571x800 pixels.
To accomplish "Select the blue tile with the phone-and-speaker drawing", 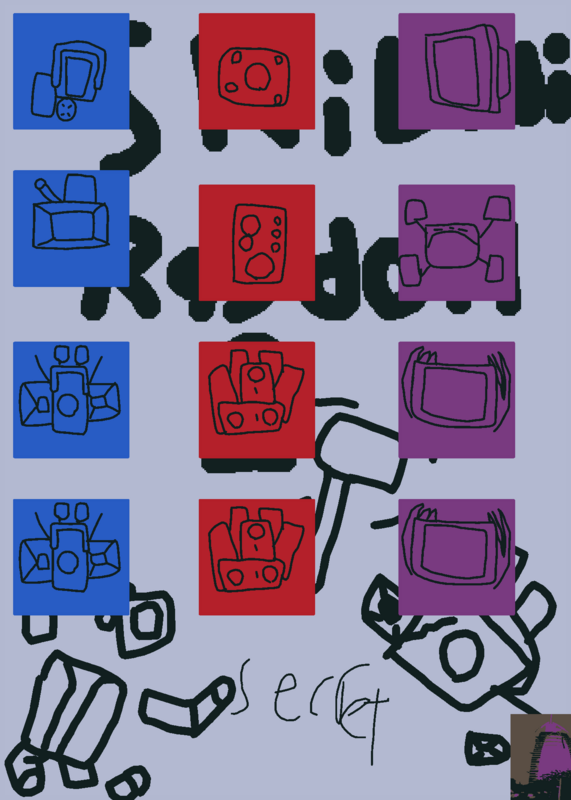I will (71, 71).
